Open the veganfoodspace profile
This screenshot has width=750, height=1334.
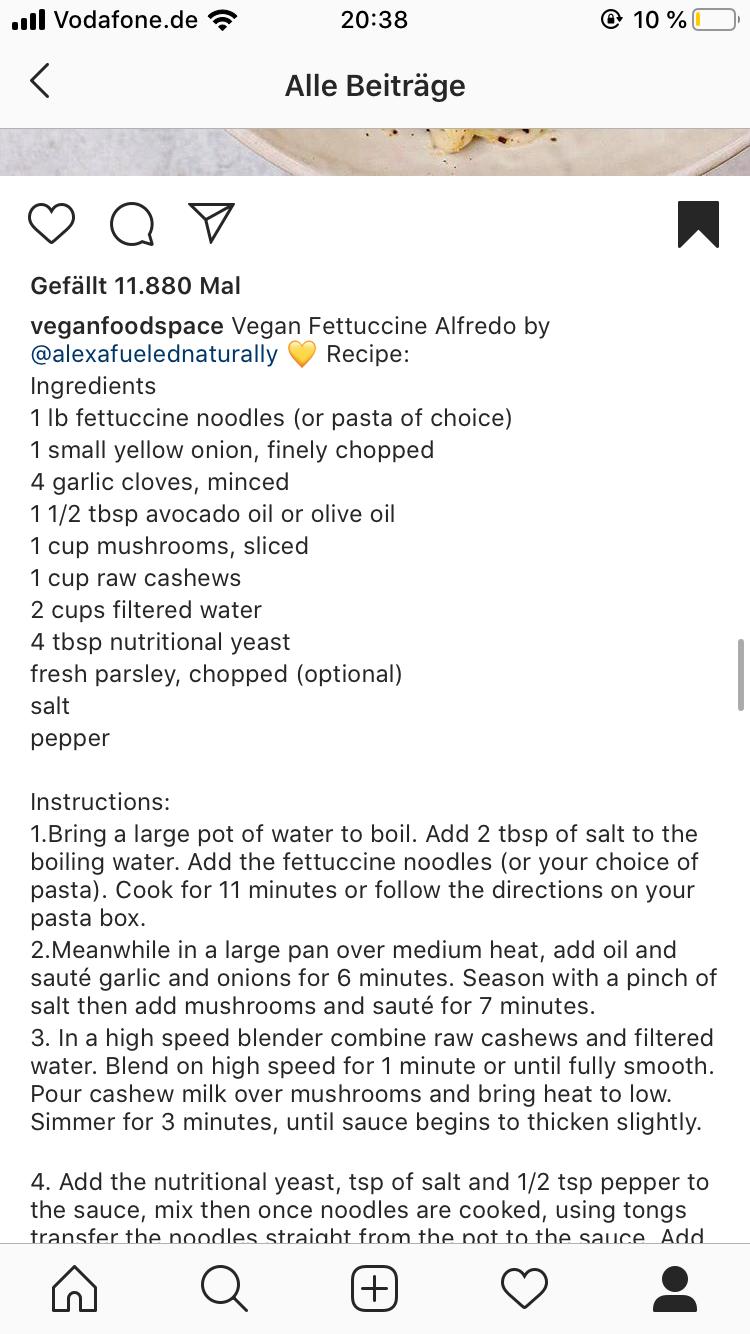point(126,326)
